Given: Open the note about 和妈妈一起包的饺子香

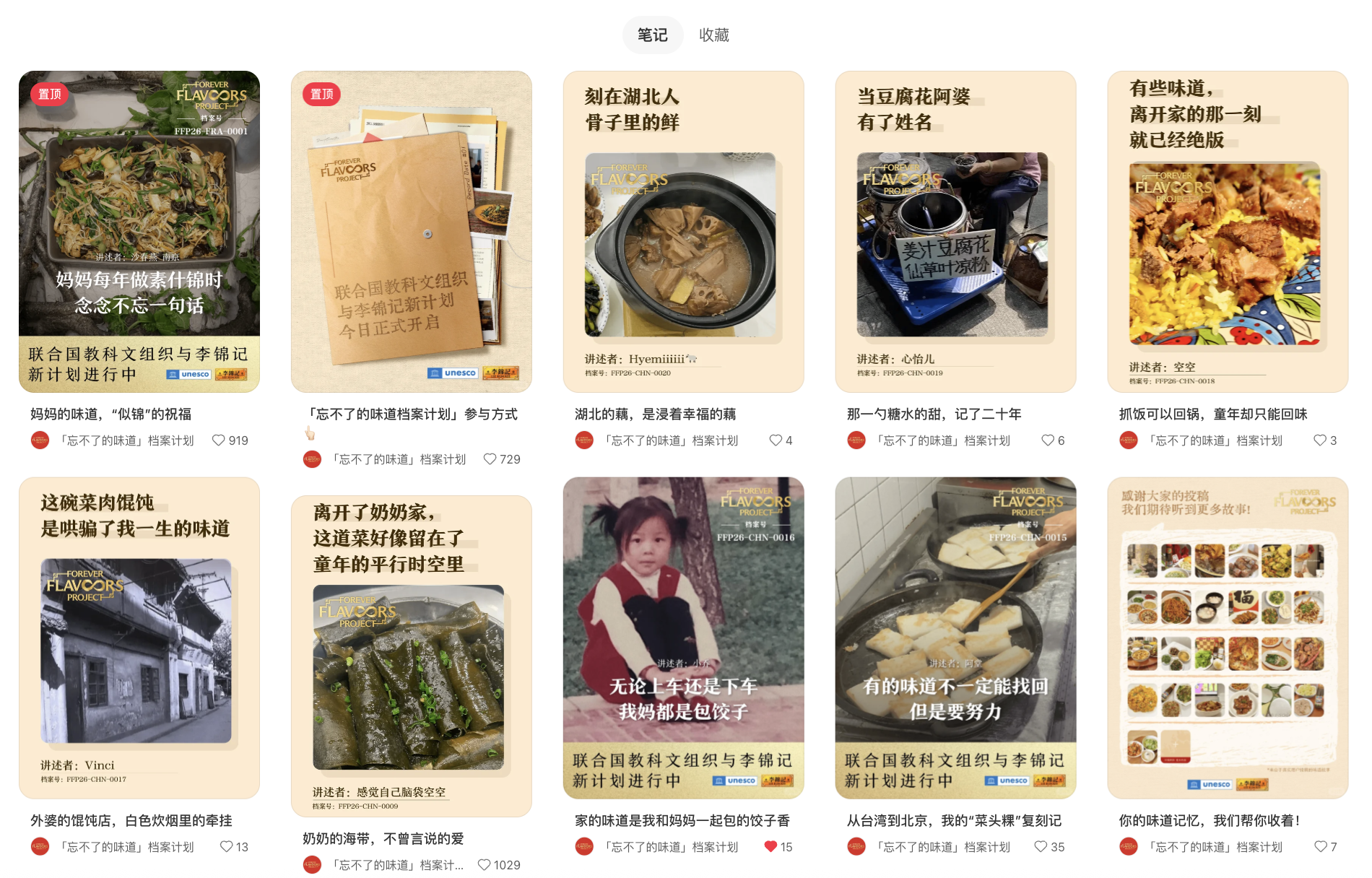Looking at the screenshot, I should point(683,638).
